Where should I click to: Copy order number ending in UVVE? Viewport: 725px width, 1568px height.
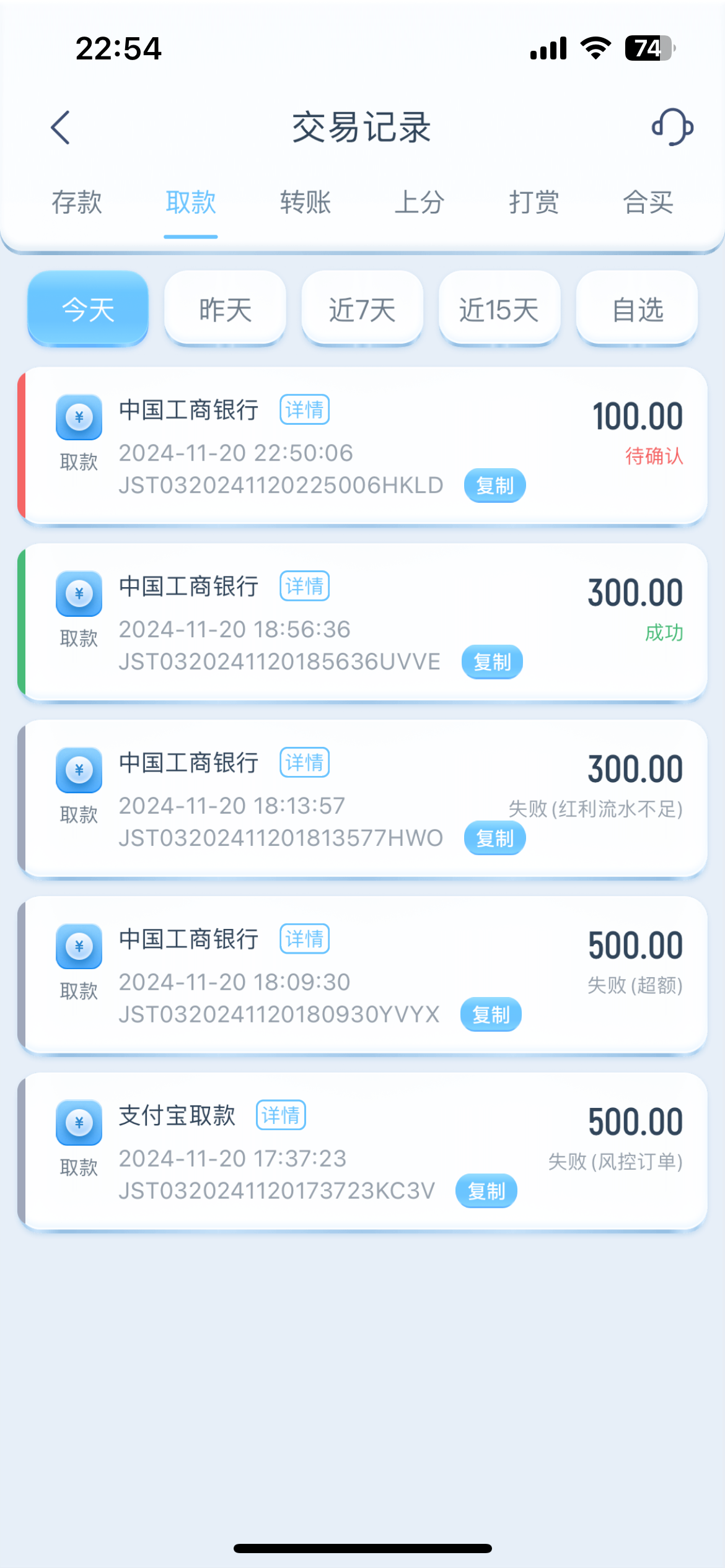pos(492,662)
